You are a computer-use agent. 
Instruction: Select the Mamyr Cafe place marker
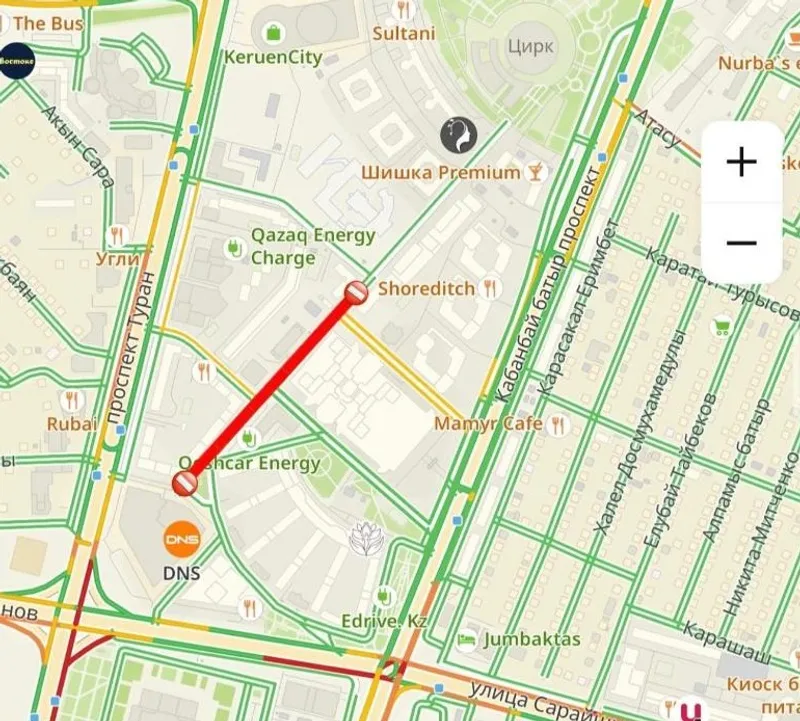click(557, 424)
